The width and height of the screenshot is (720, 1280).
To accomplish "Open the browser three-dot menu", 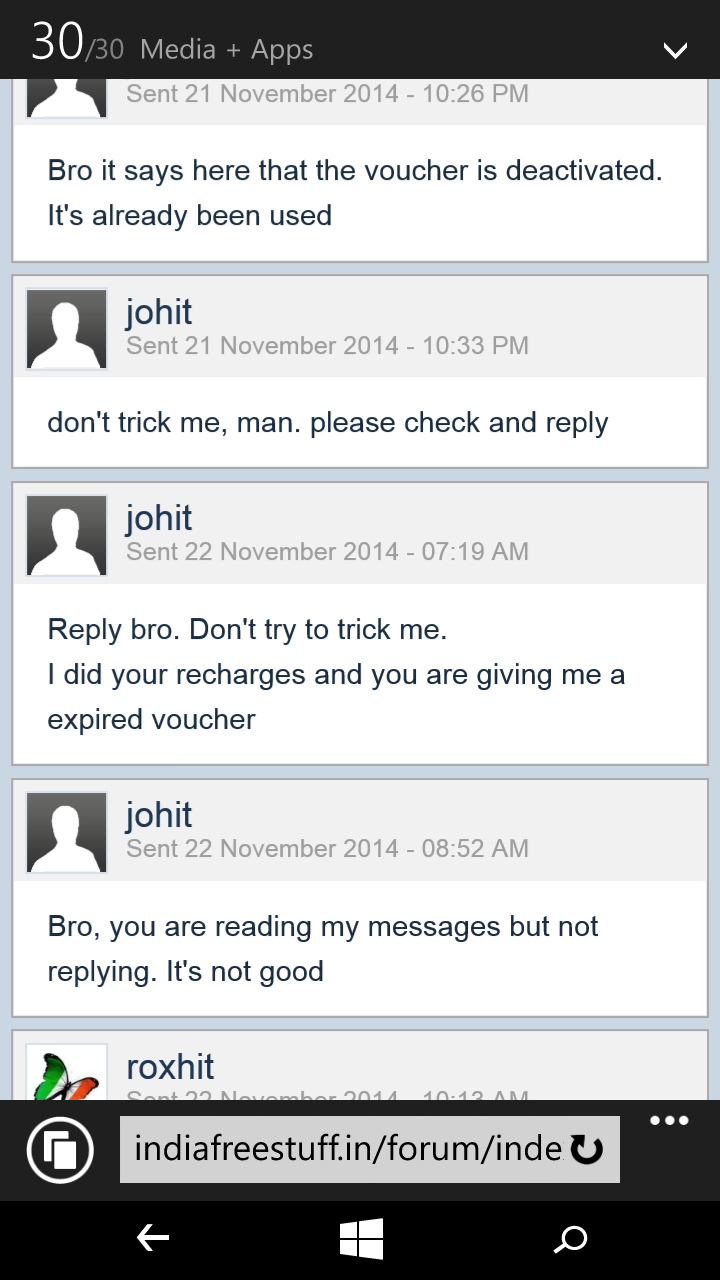I will [x=669, y=1120].
